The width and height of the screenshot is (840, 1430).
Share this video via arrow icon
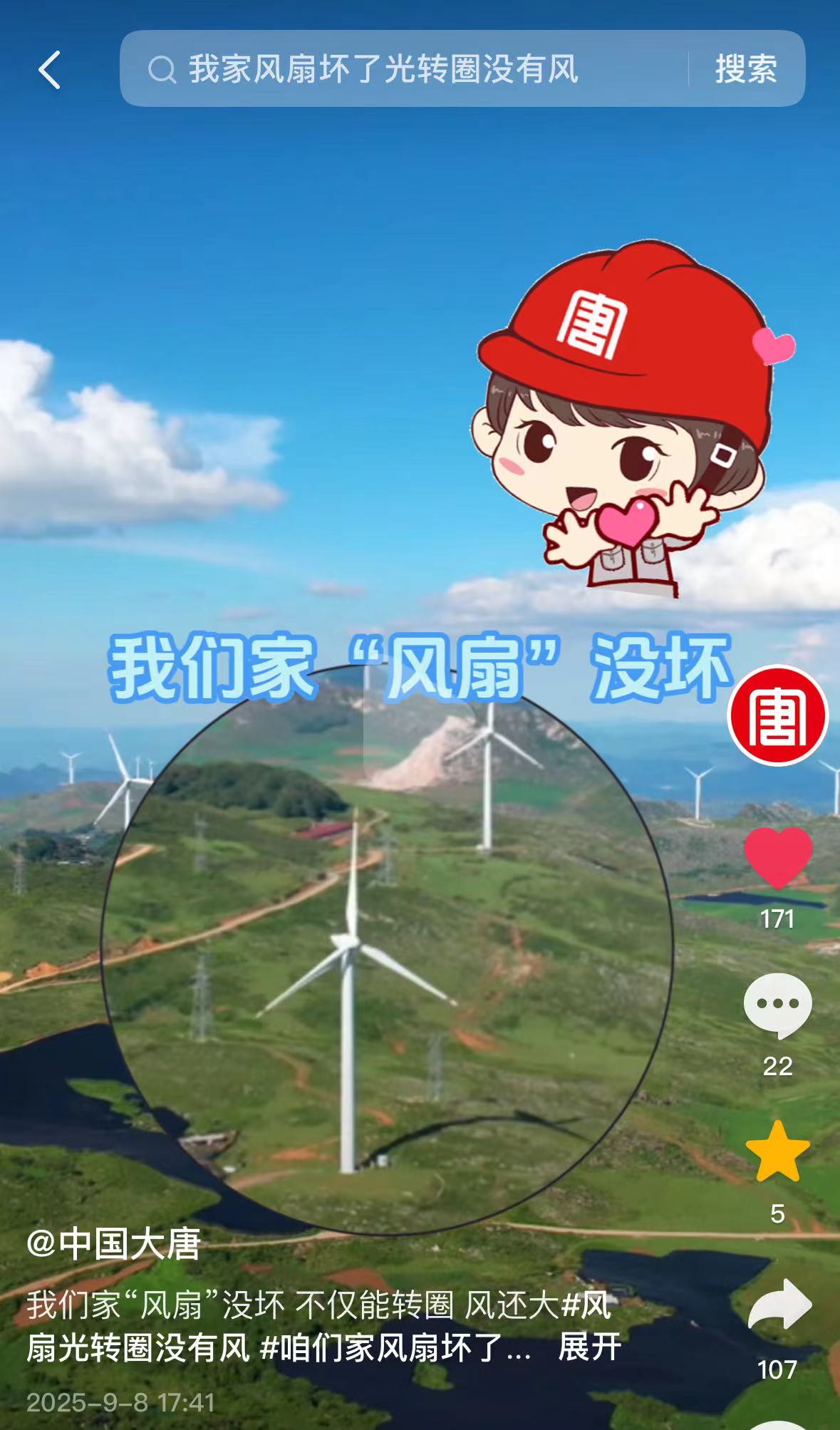tap(778, 1306)
